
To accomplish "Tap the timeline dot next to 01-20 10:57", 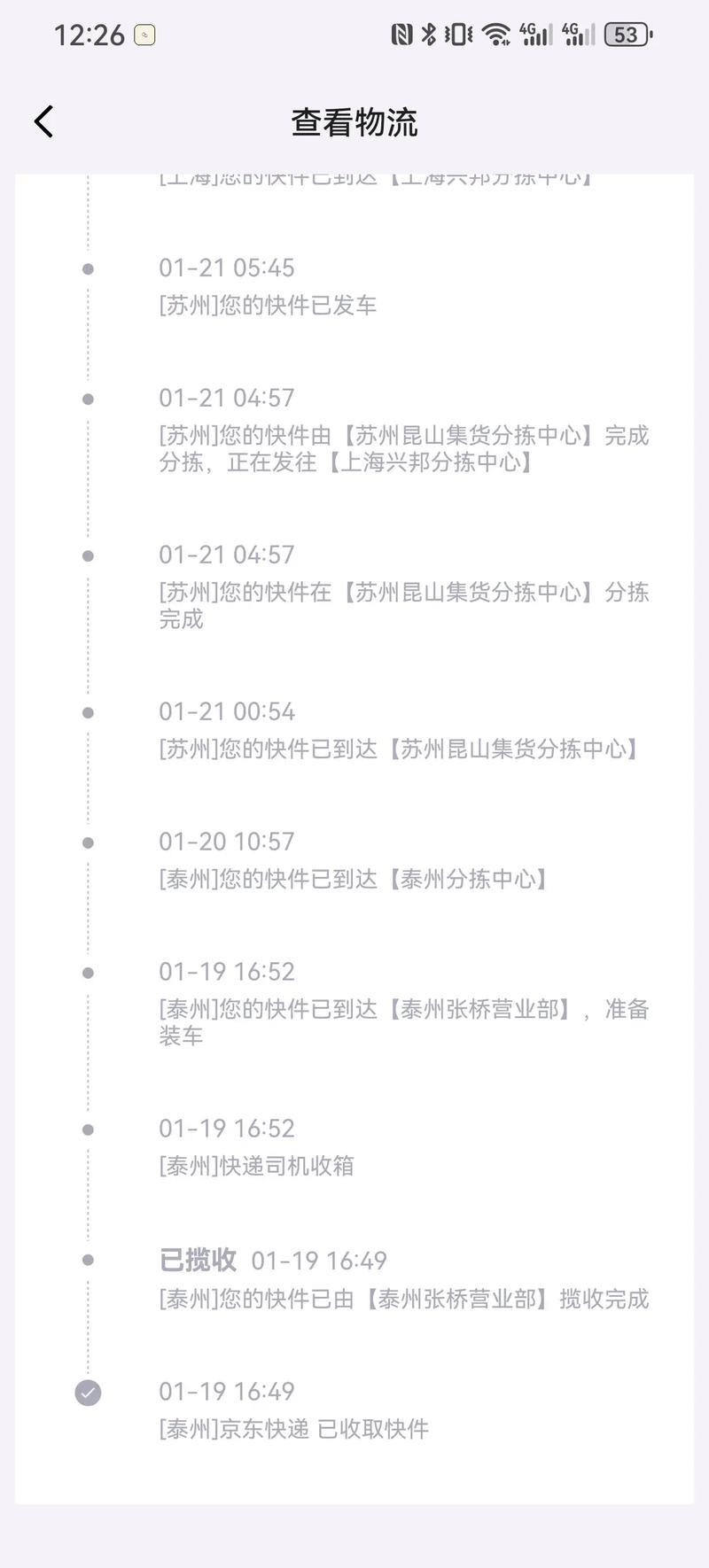I will 86,842.
